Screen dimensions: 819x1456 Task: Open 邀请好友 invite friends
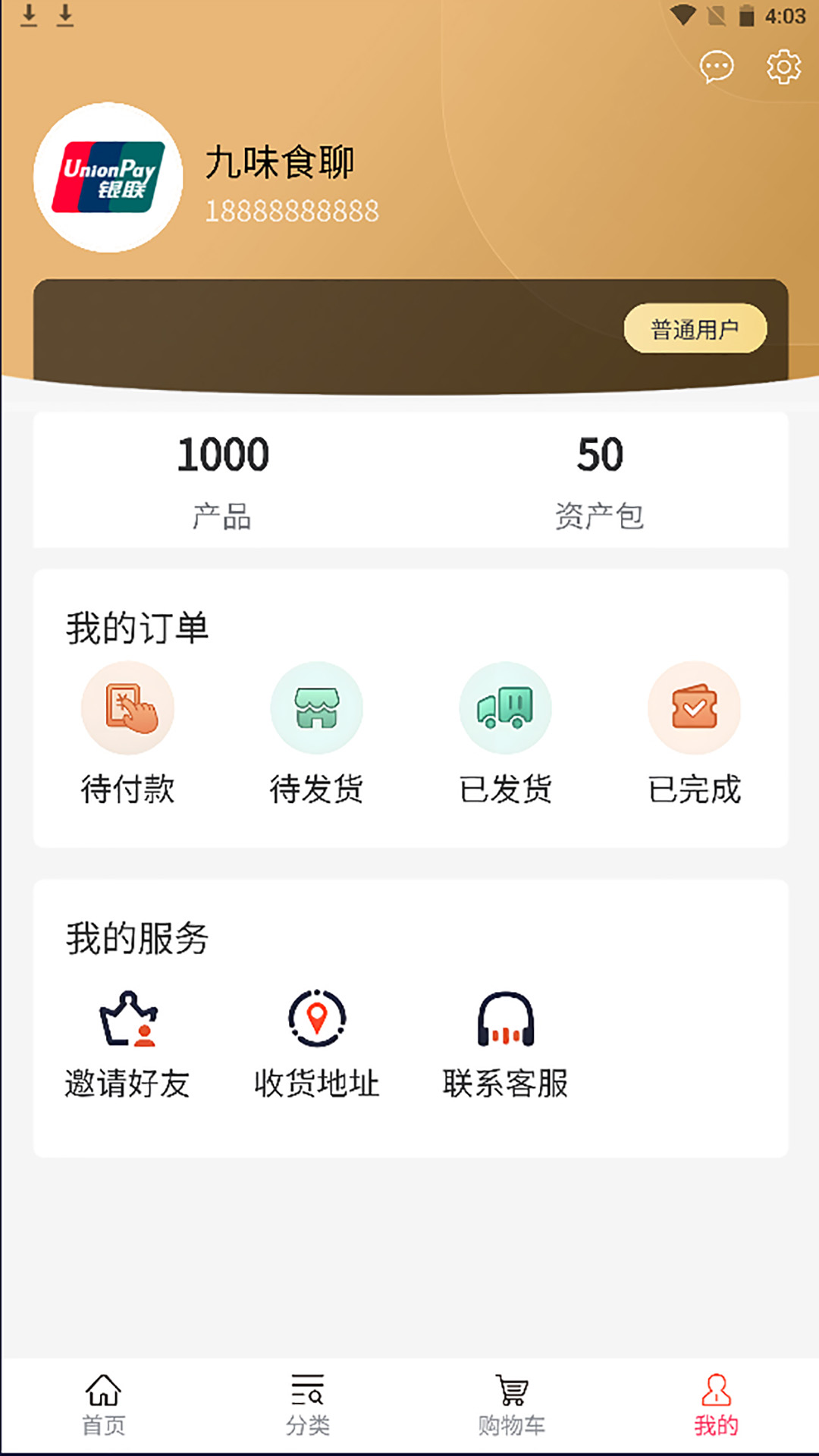[128, 1039]
